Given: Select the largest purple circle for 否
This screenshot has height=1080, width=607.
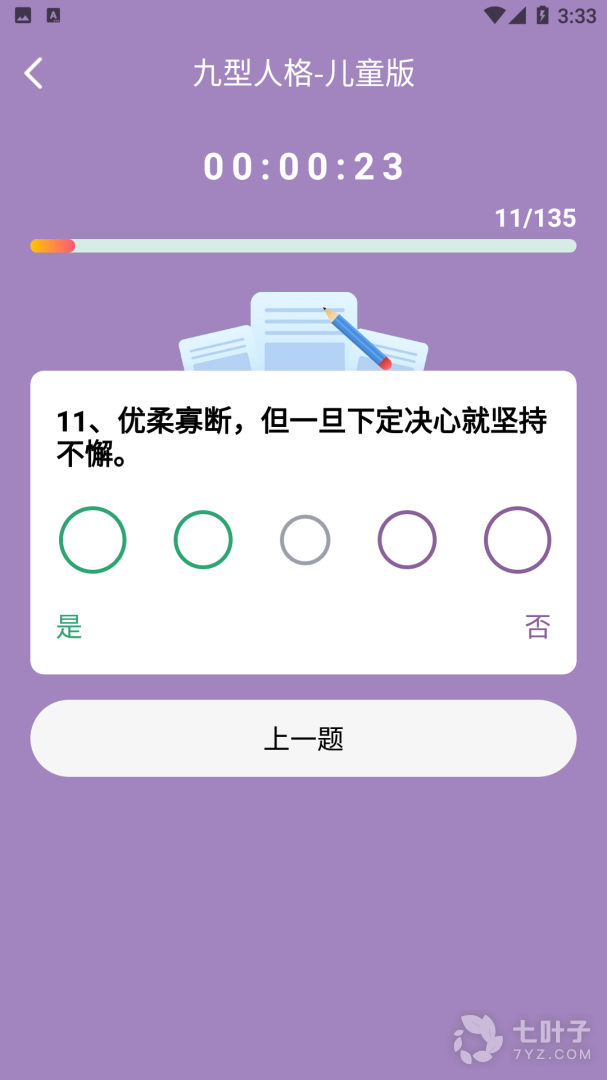Looking at the screenshot, I should [517, 540].
